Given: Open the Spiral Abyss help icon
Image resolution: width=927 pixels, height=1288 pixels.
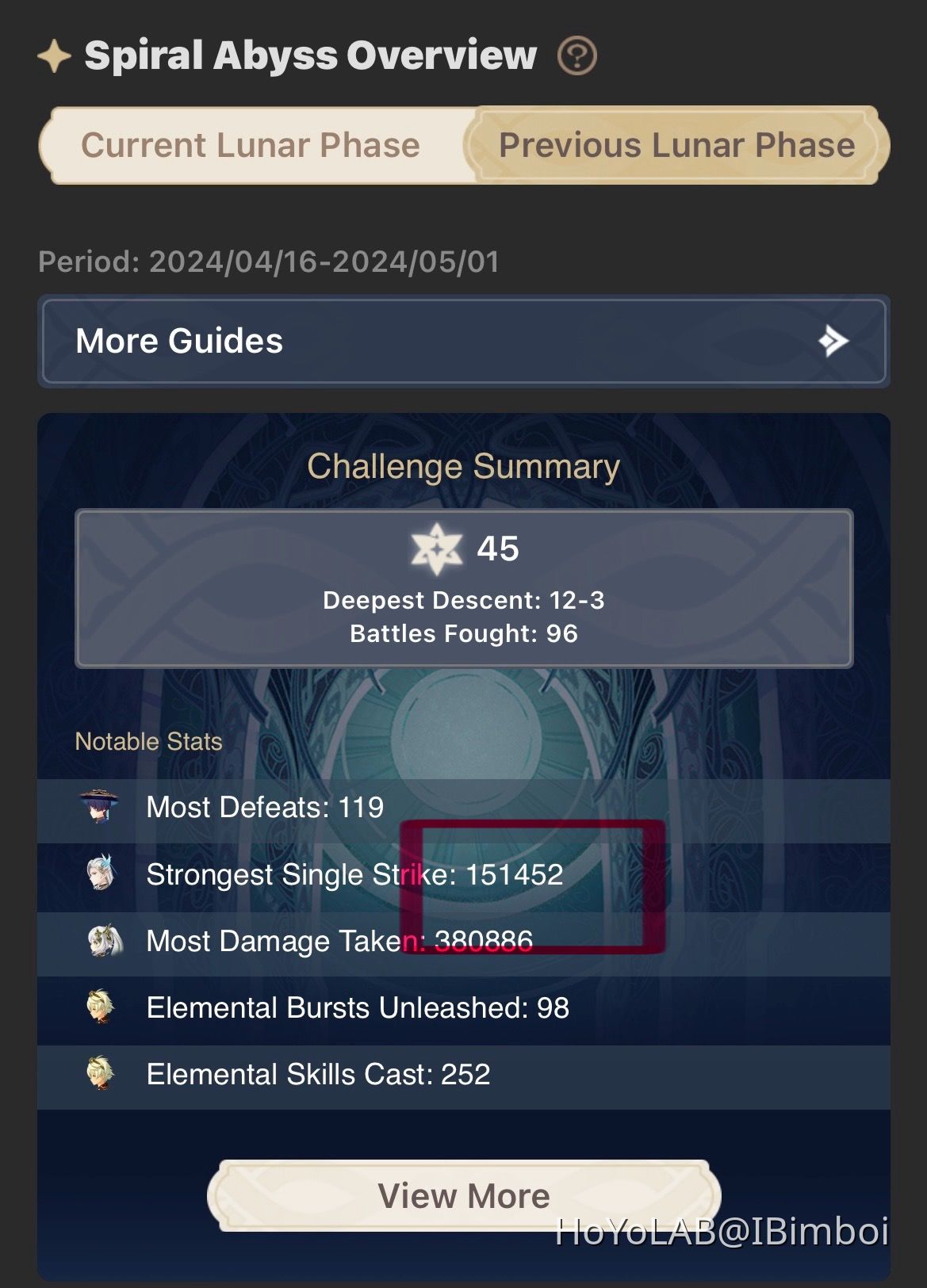Looking at the screenshot, I should [577, 56].
